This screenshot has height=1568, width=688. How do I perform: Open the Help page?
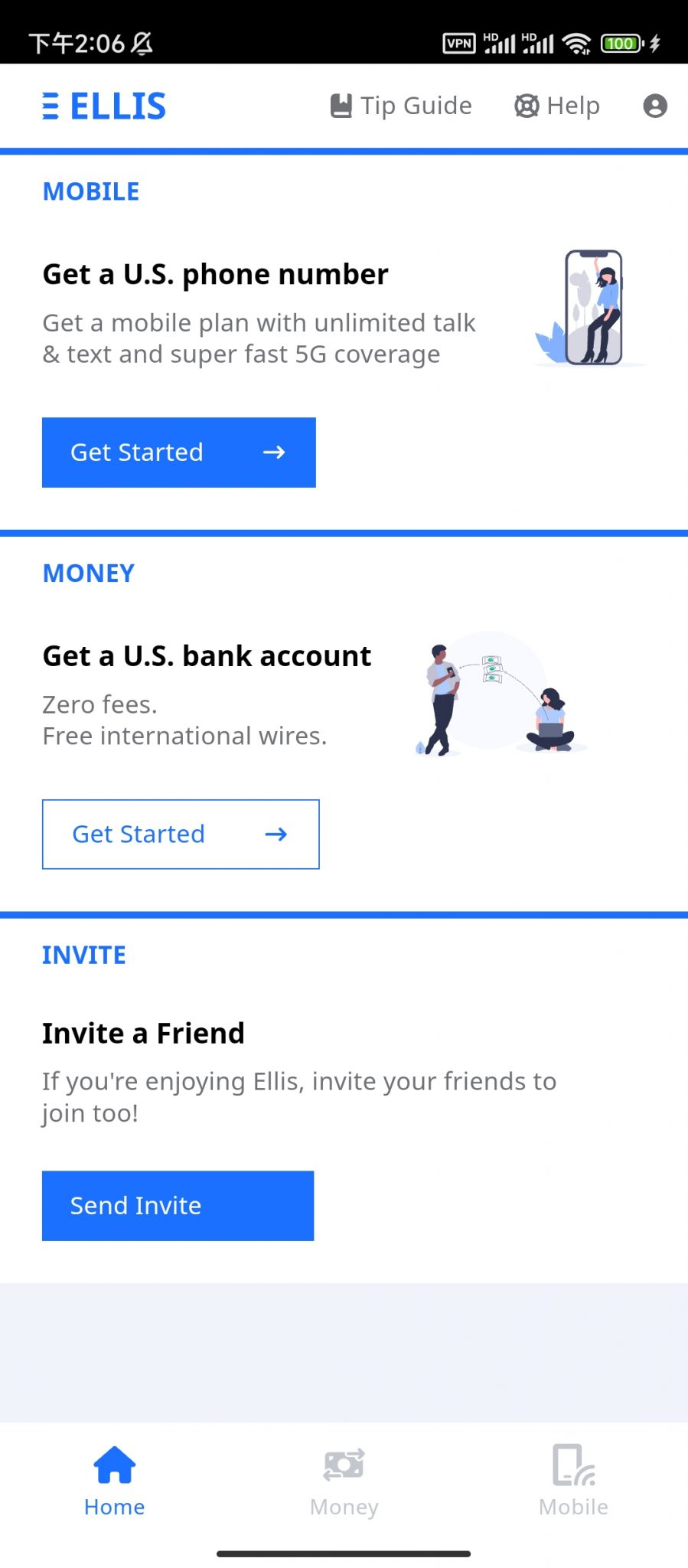pos(557,106)
